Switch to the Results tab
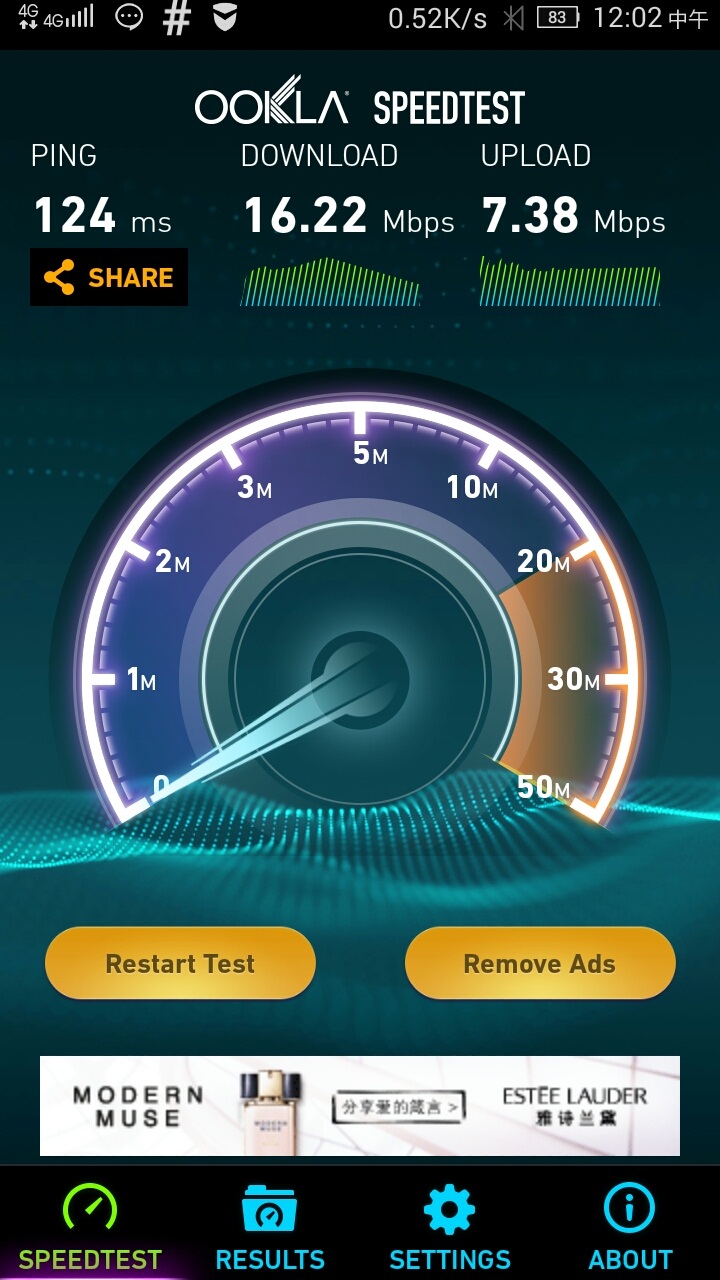The width and height of the screenshot is (720, 1280). (270, 1225)
